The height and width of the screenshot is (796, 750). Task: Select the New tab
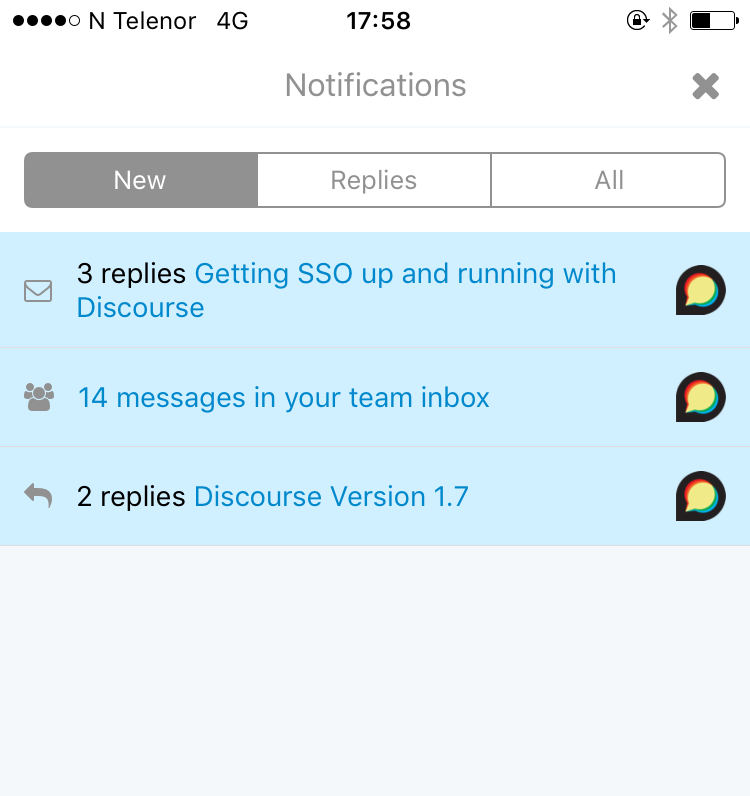[139, 180]
